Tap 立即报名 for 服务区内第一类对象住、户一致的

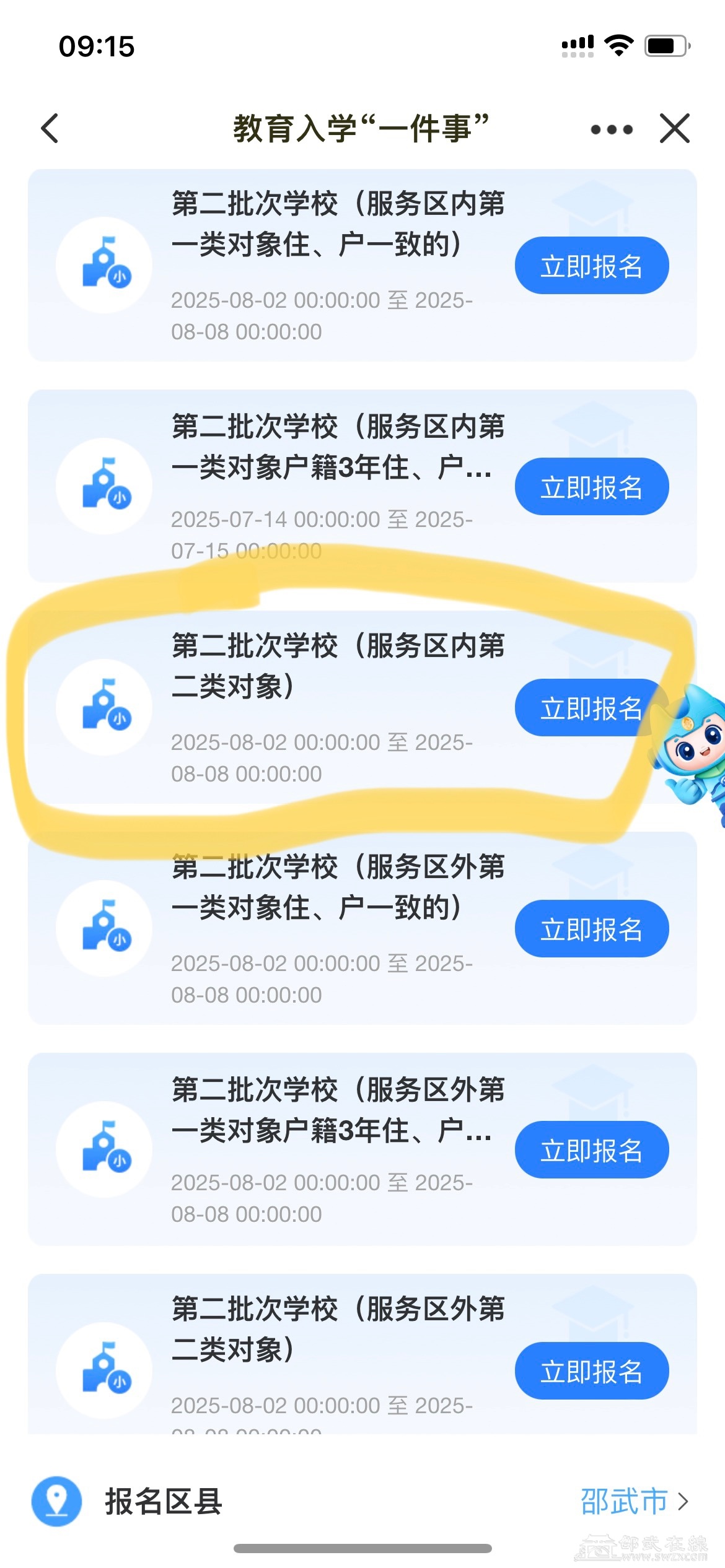coord(591,266)
